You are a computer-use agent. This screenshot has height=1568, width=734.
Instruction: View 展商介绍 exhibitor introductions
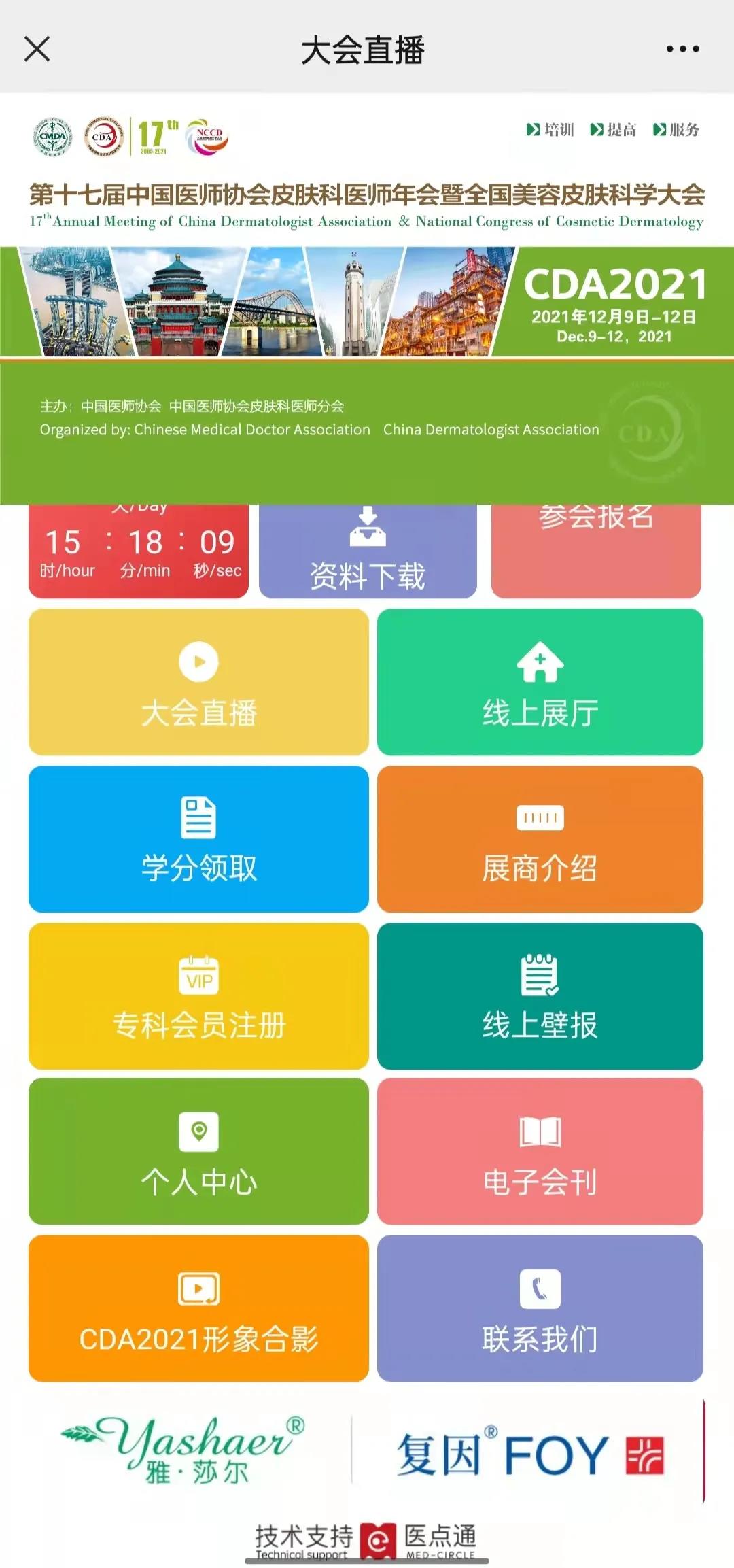coord(540,839)
